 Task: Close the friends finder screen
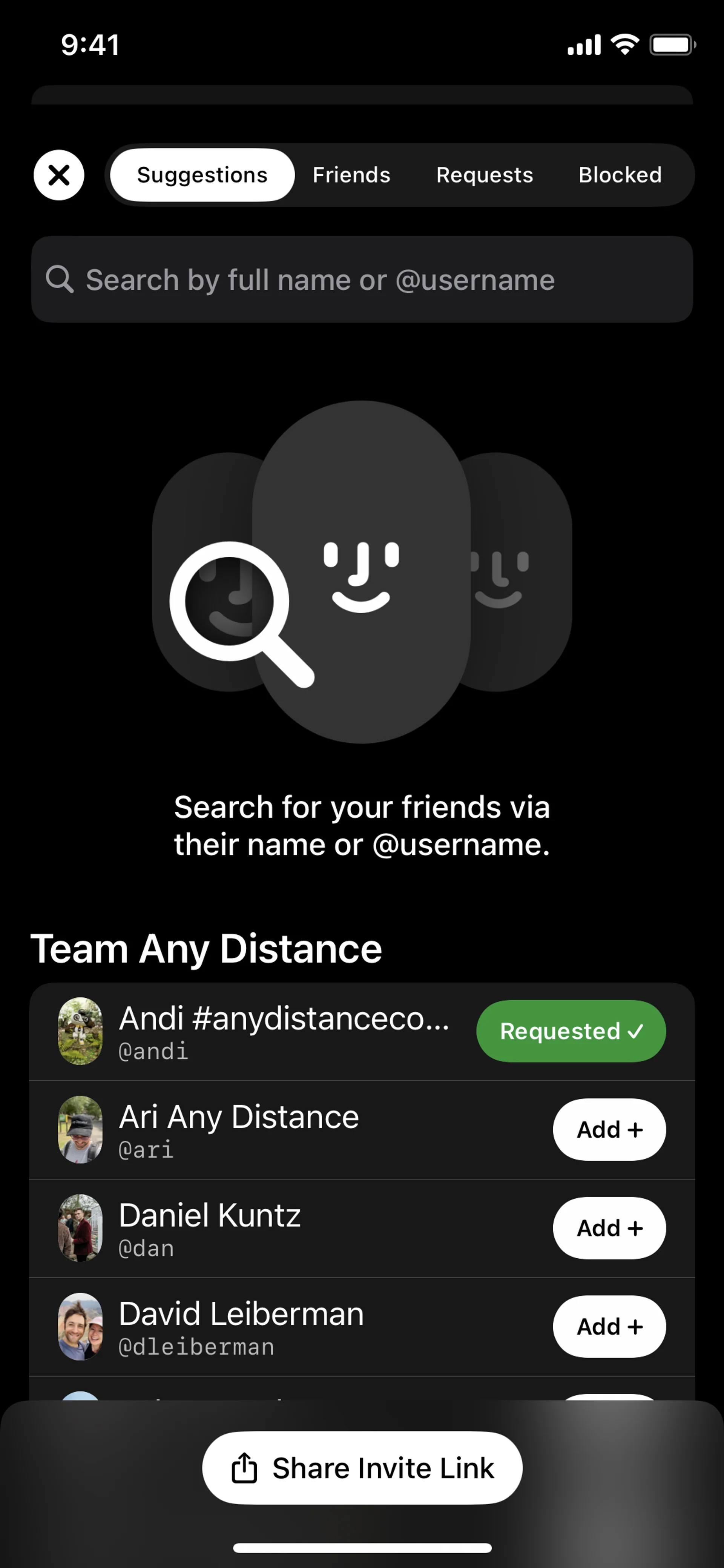pos(58,175)
